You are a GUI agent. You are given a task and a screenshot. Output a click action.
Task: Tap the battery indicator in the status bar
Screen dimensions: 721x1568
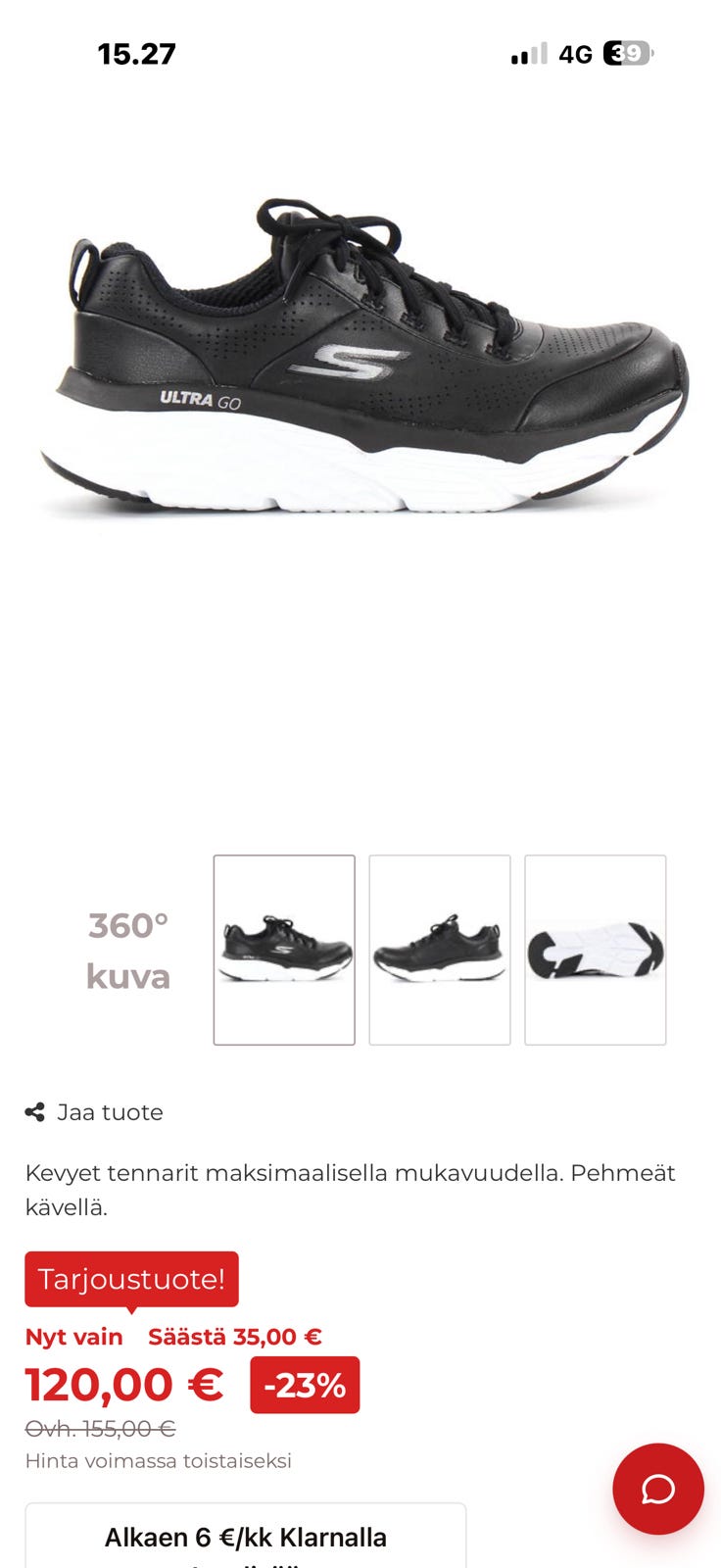coord(625,54)
